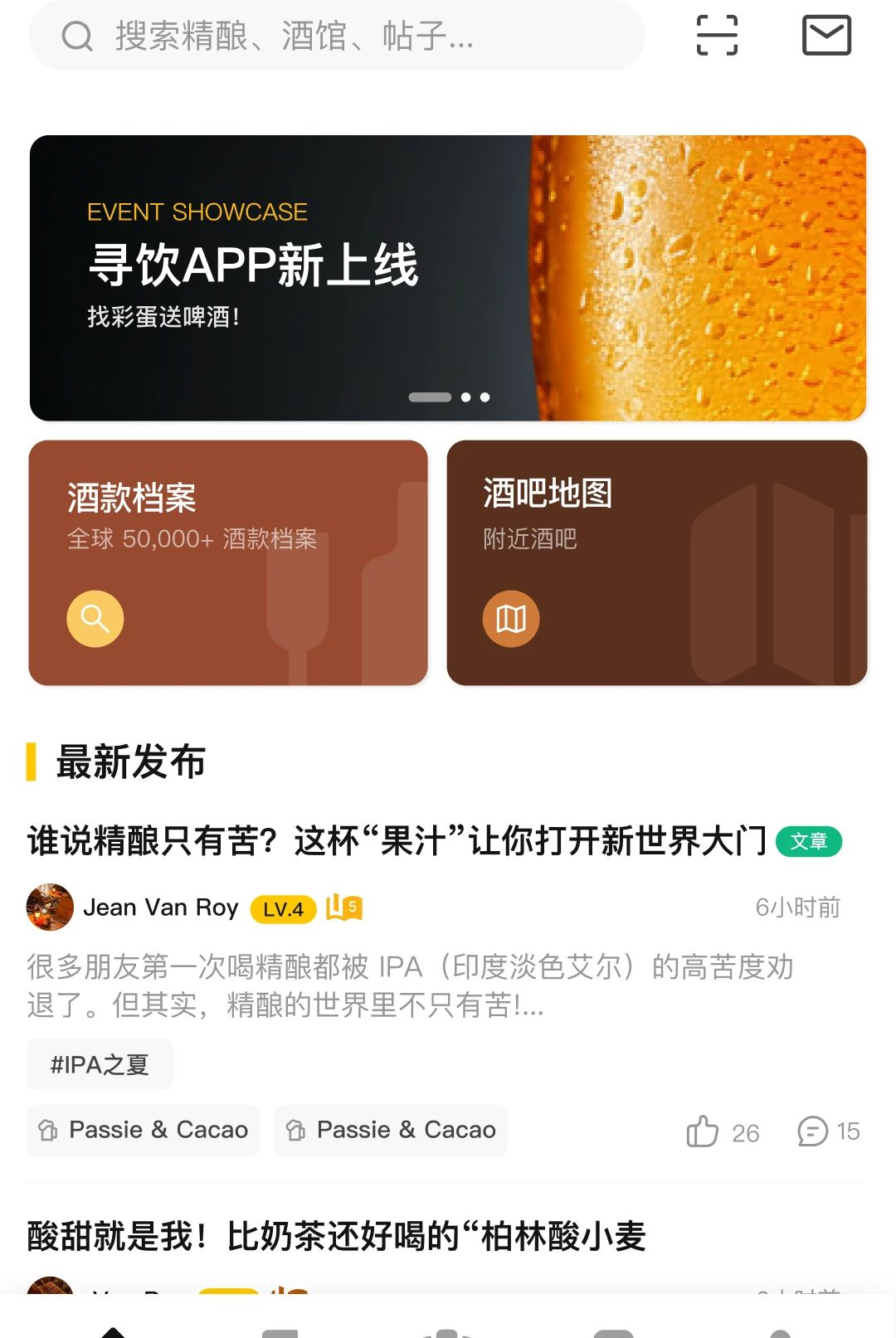The width and height of the screenshot is (896, 1338).
Task: Open the search box for craft beers and pubs
Action: pos(337,36)
